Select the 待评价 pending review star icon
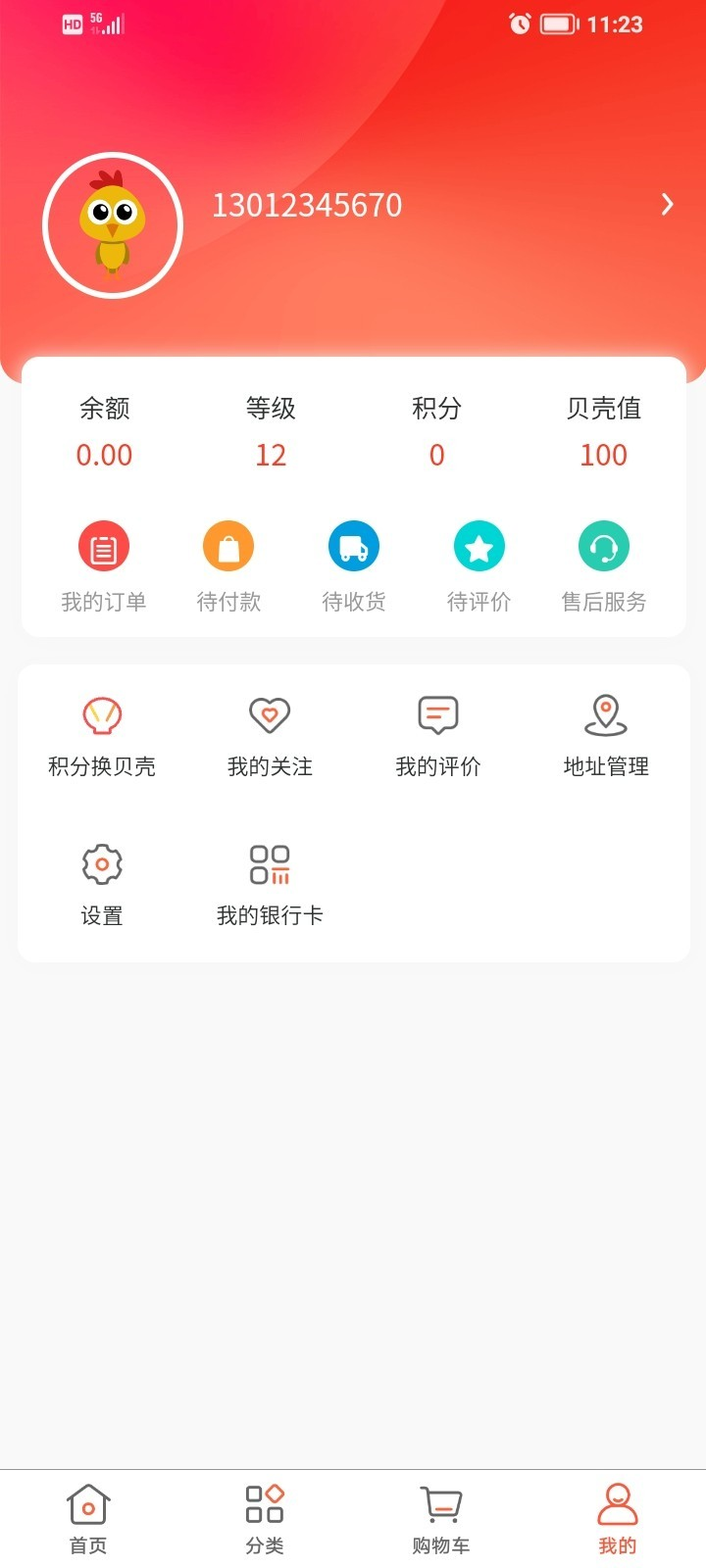706x1568 pixels. pos(479,545)
